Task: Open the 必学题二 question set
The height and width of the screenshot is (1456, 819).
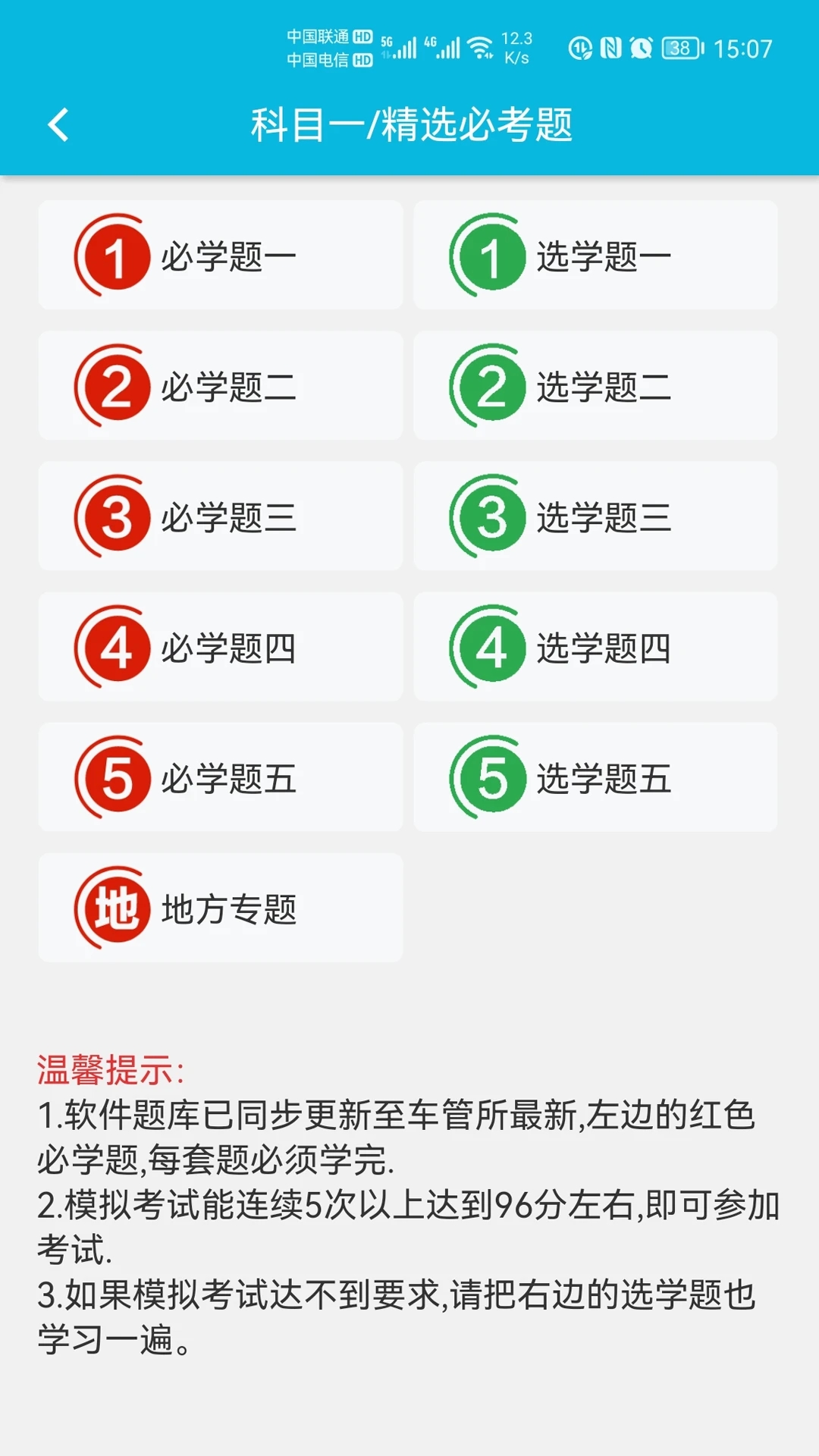Action: coord(220,386)
